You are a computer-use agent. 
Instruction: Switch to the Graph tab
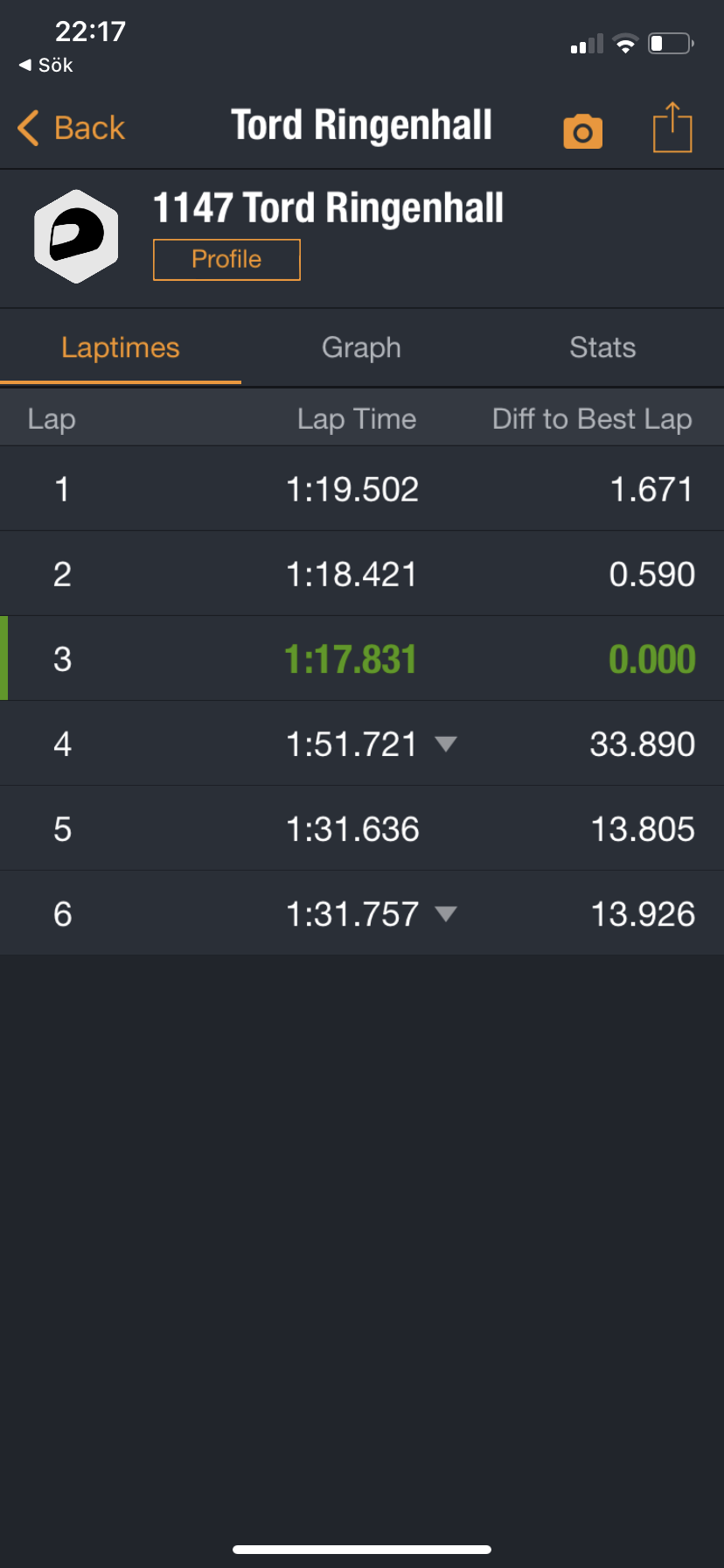361,347
